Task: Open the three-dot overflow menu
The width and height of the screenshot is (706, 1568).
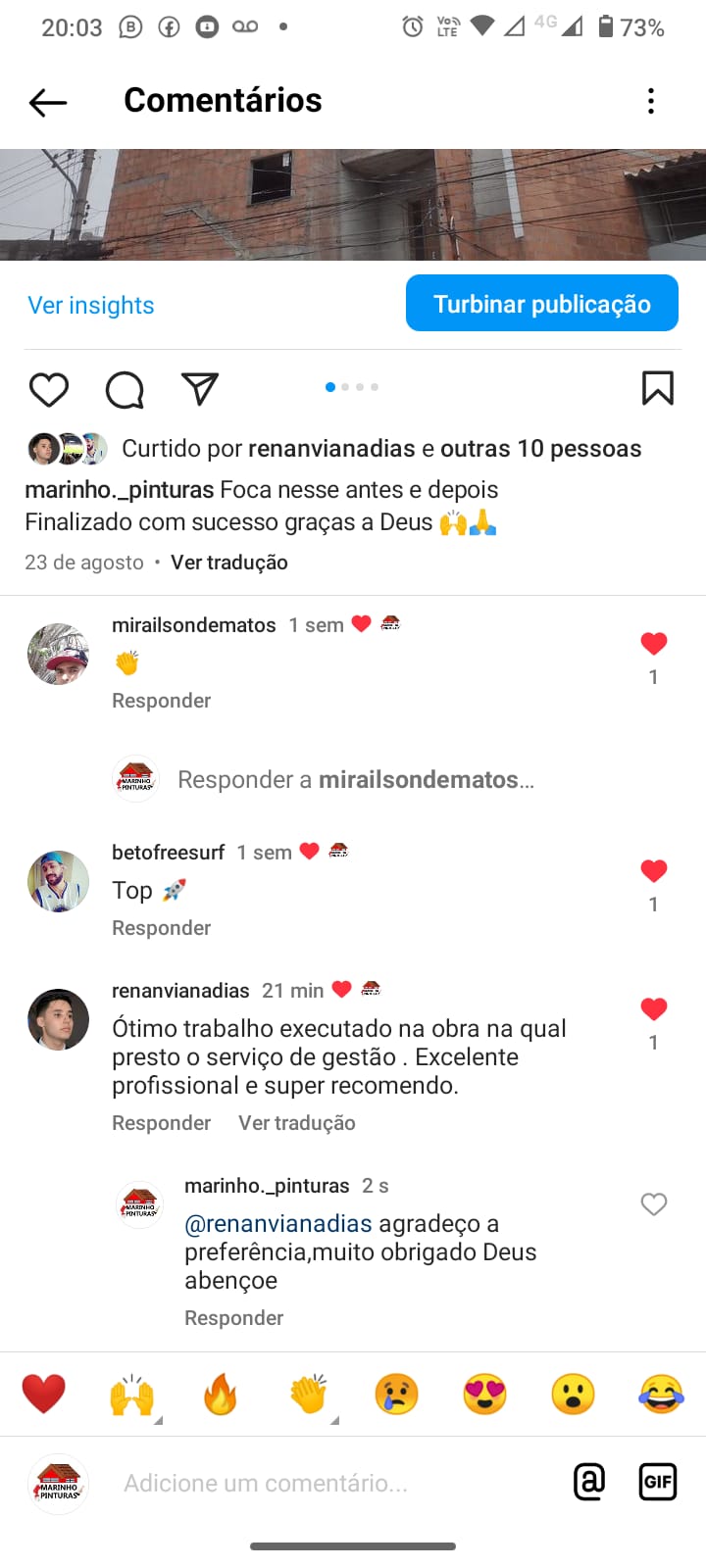Action: point(651,101)
